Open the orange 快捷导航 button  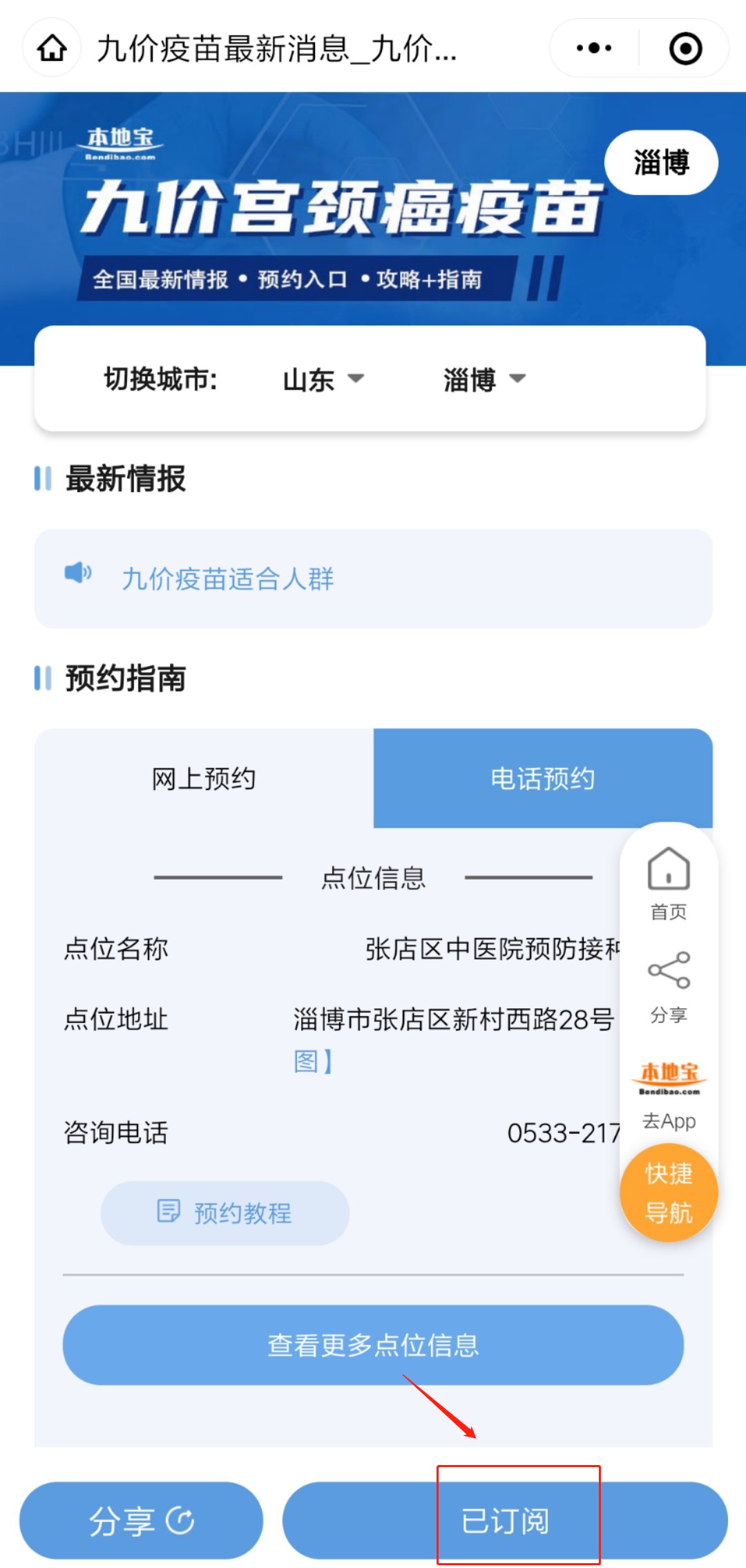(669, 1193)
